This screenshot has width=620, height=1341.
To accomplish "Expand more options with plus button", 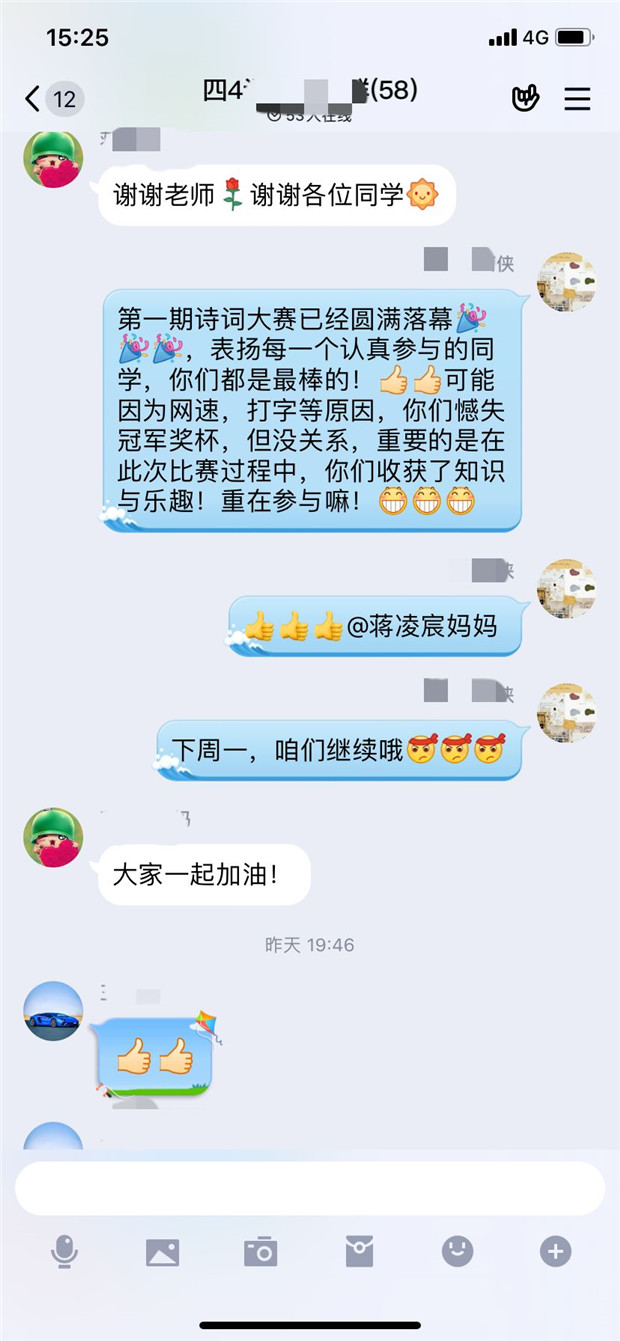I will pos(555,1251).
